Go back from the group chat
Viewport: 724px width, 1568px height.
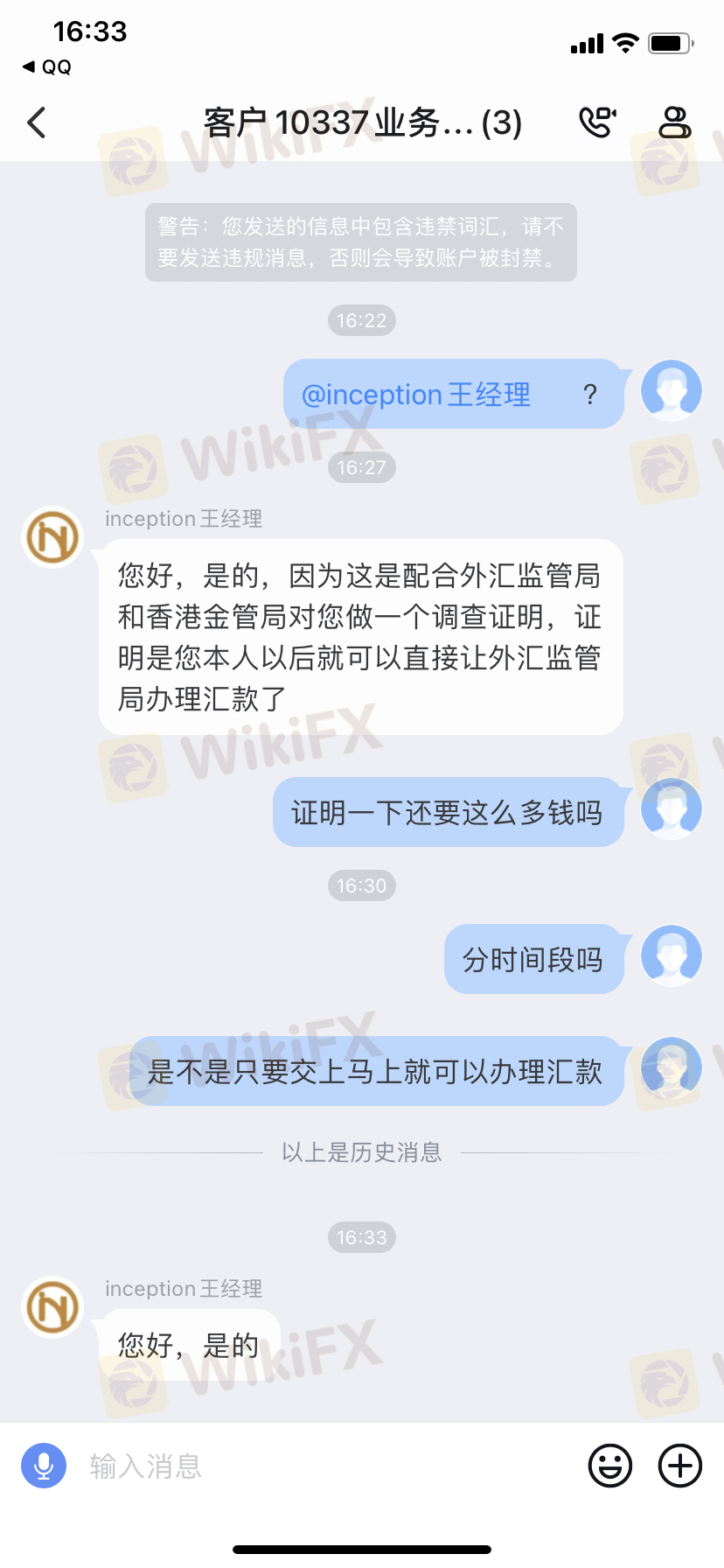tap(36, 122)
